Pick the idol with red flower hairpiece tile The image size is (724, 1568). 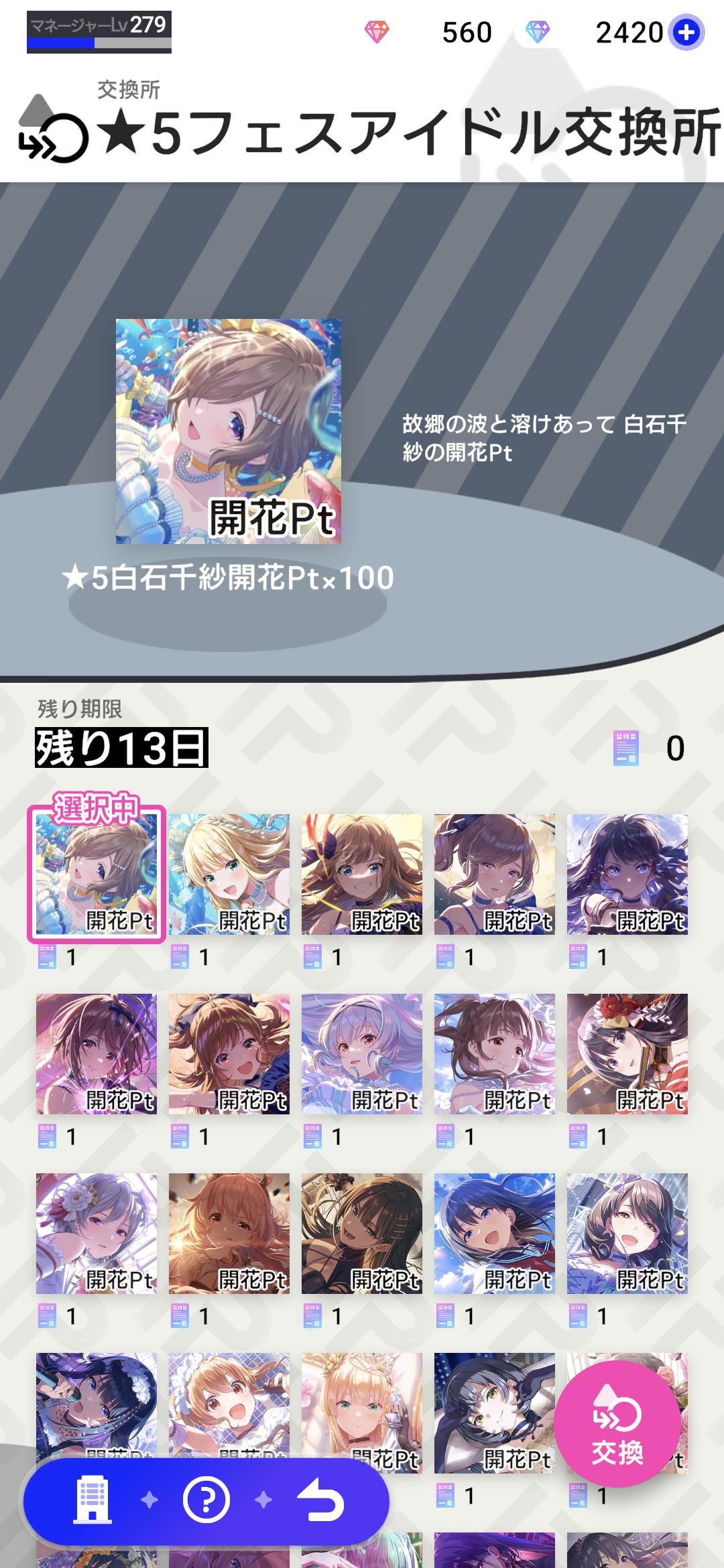627,1053
